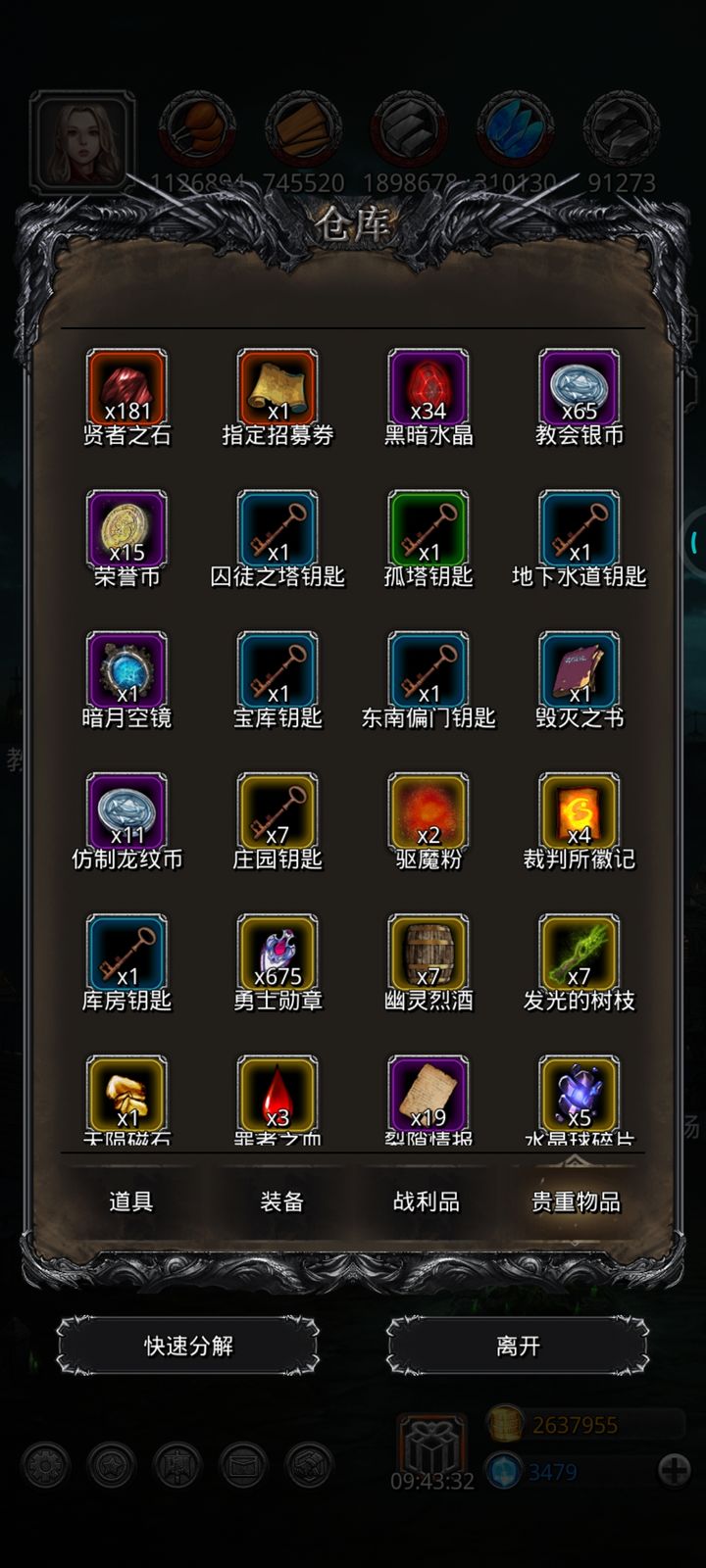Open the 孤塔钥匙 item

[429, 529]
